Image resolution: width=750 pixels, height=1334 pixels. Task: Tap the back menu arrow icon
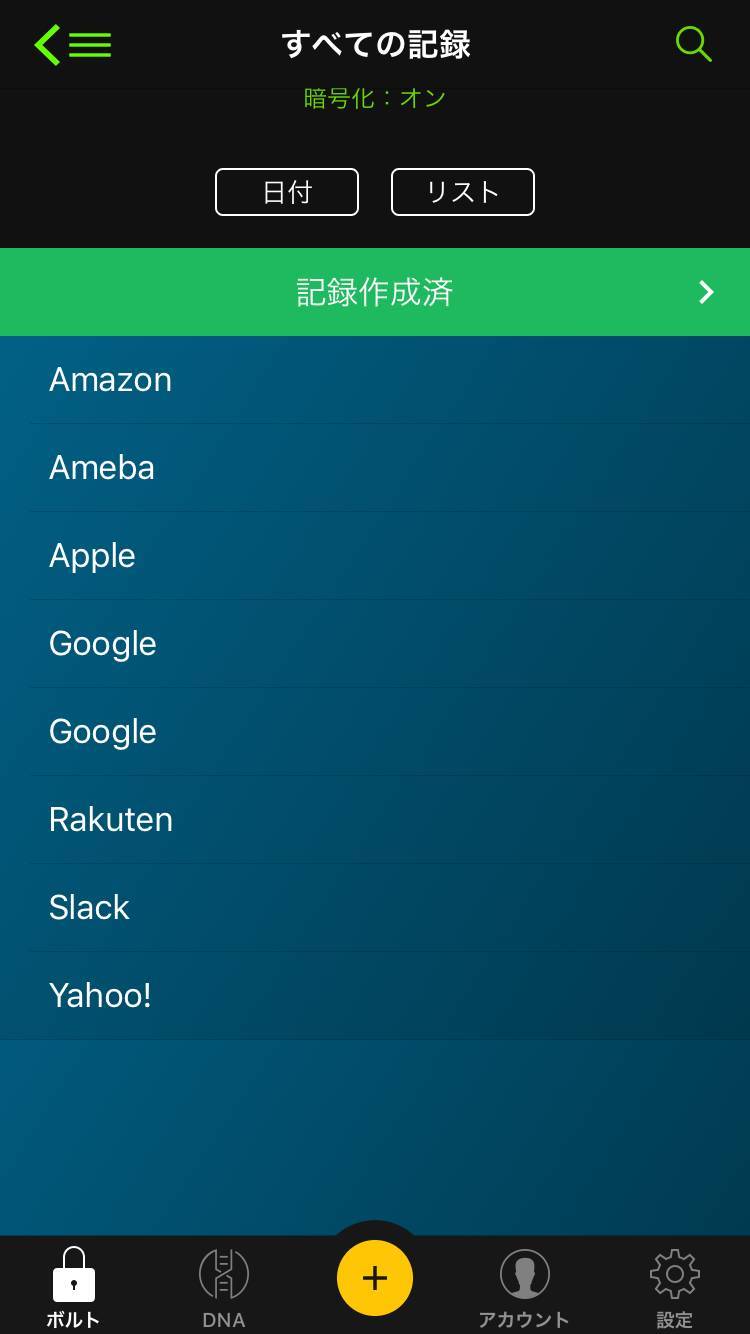coord(72,45)
